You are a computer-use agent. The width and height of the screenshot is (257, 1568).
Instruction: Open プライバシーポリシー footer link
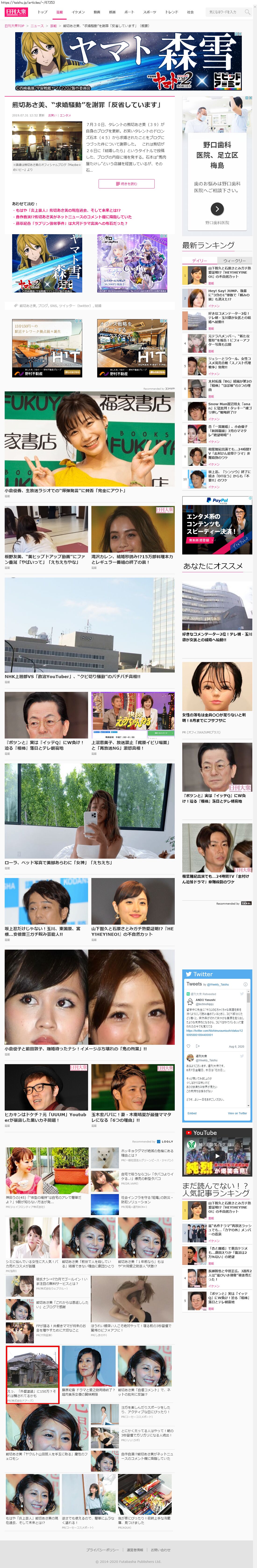pyautogui.click(x=102, y=1550)
